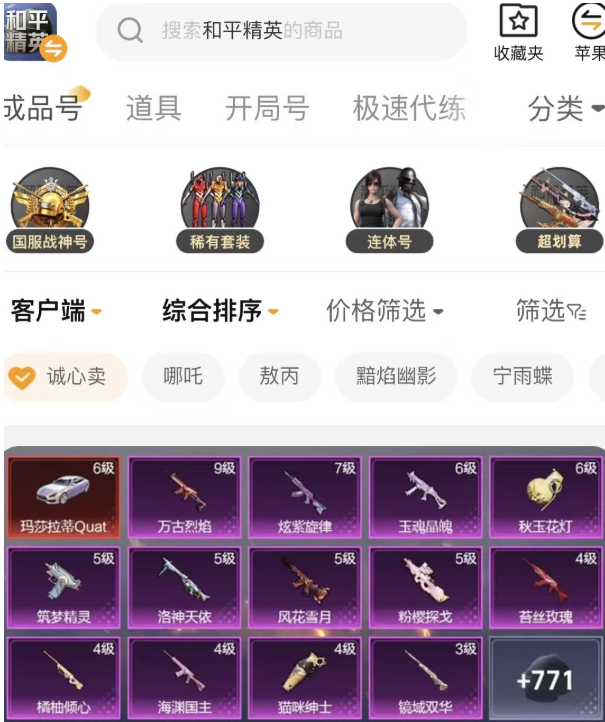Switch to the 极速代练 tab
The width and height of the screenshot is (605, 722).
[409, 108]
